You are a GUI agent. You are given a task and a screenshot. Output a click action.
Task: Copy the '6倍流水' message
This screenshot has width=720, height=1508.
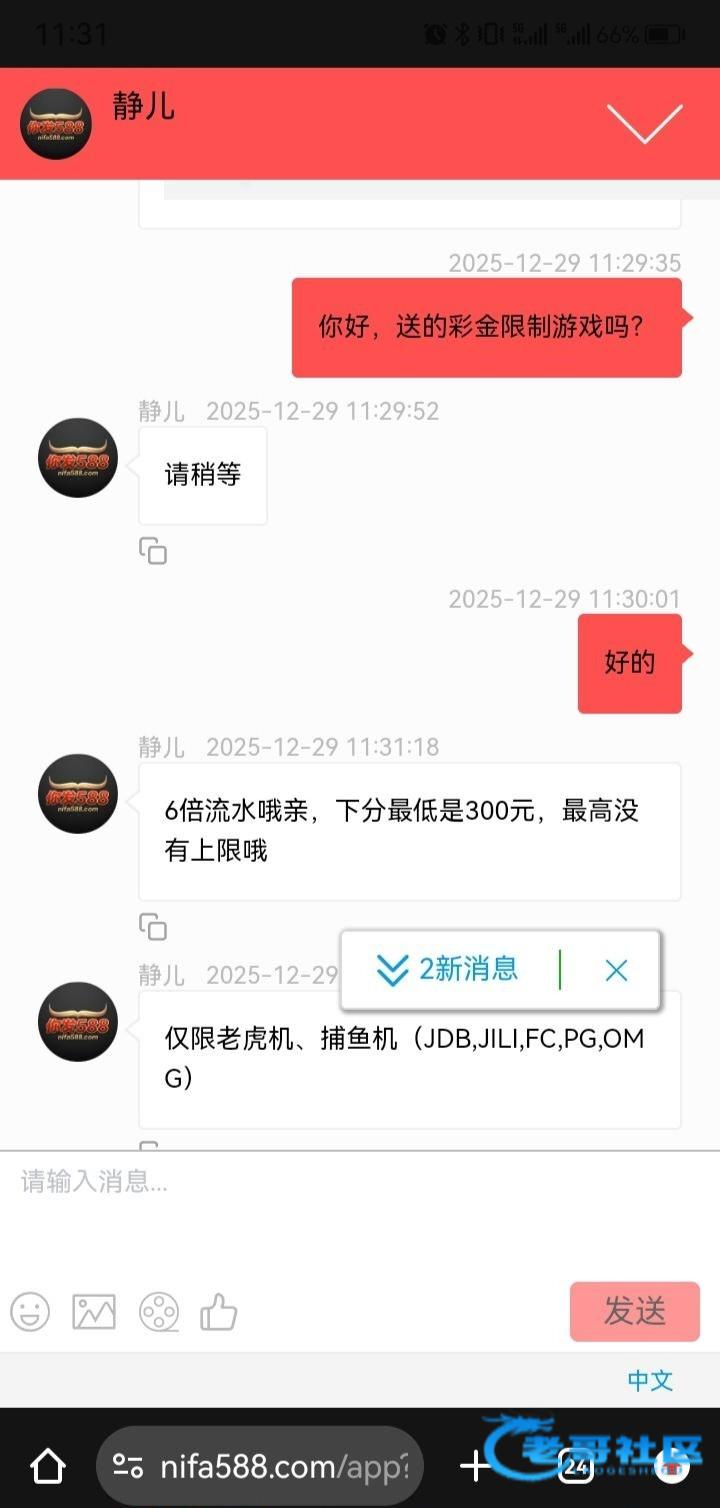click(x=153, y=927)
